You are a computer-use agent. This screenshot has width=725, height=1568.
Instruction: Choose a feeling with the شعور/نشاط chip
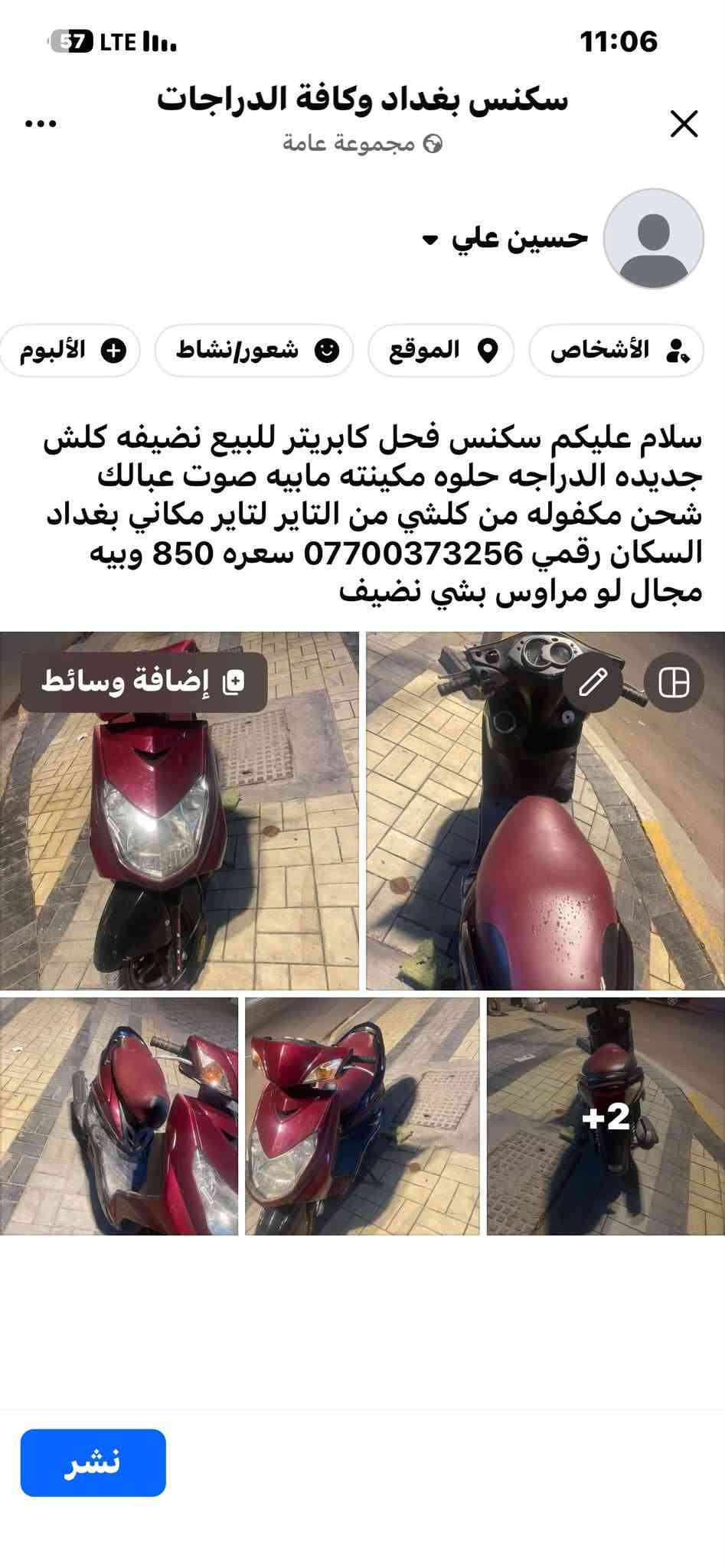tap(254, 351)
